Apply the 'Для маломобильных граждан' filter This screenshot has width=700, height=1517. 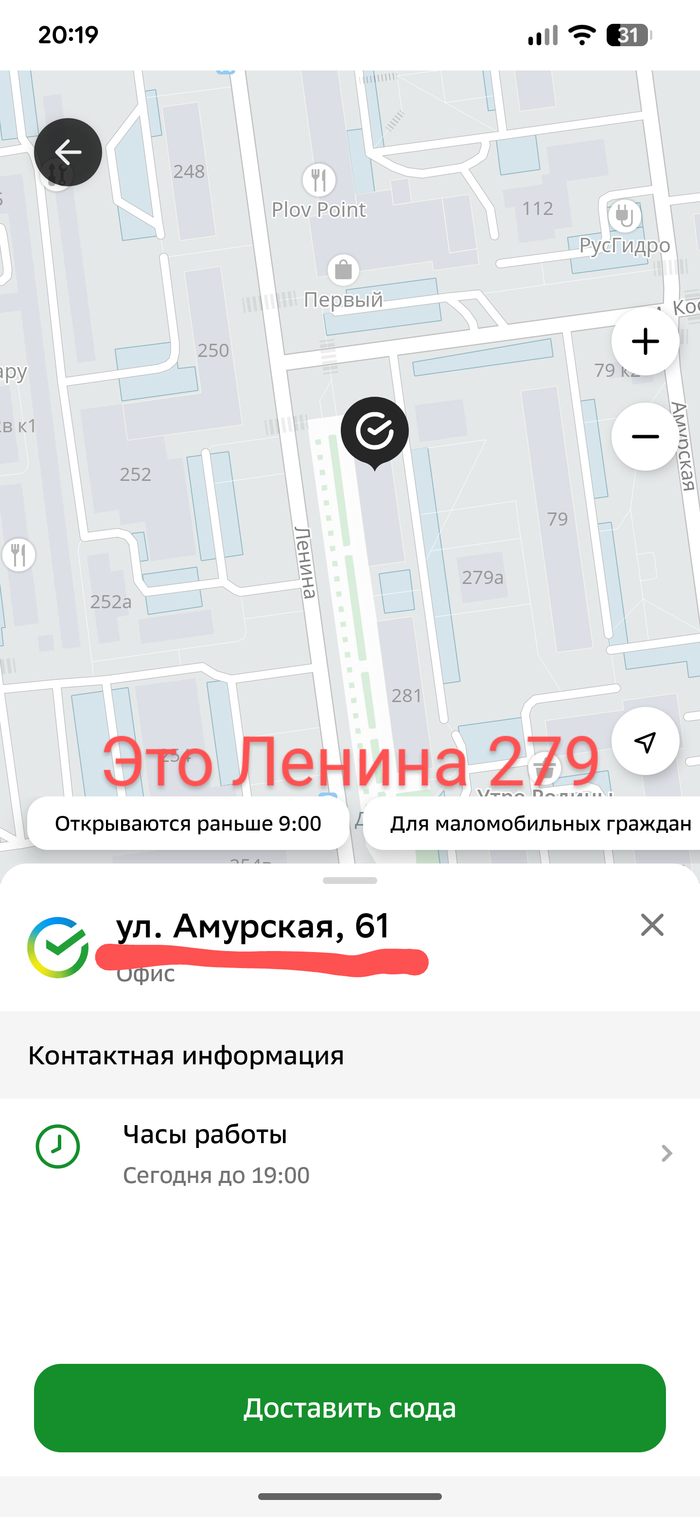tap(540, 824)
